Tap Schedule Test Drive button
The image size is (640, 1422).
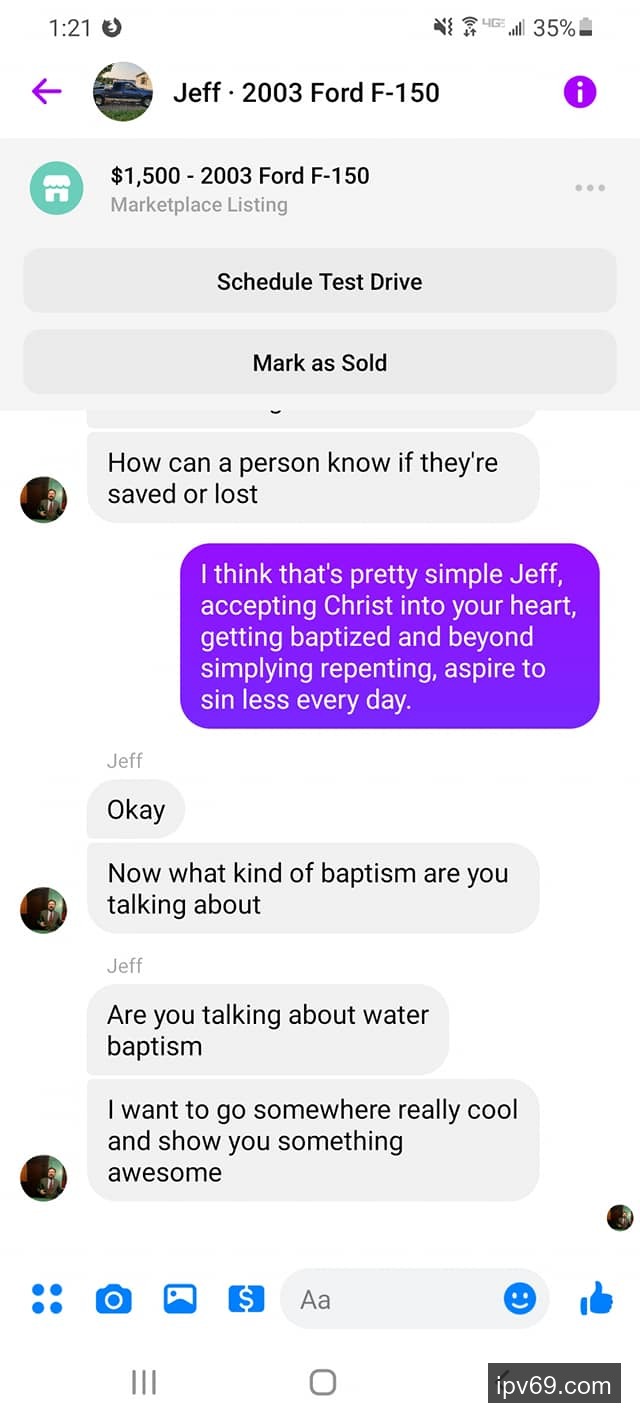pos(320,281)
